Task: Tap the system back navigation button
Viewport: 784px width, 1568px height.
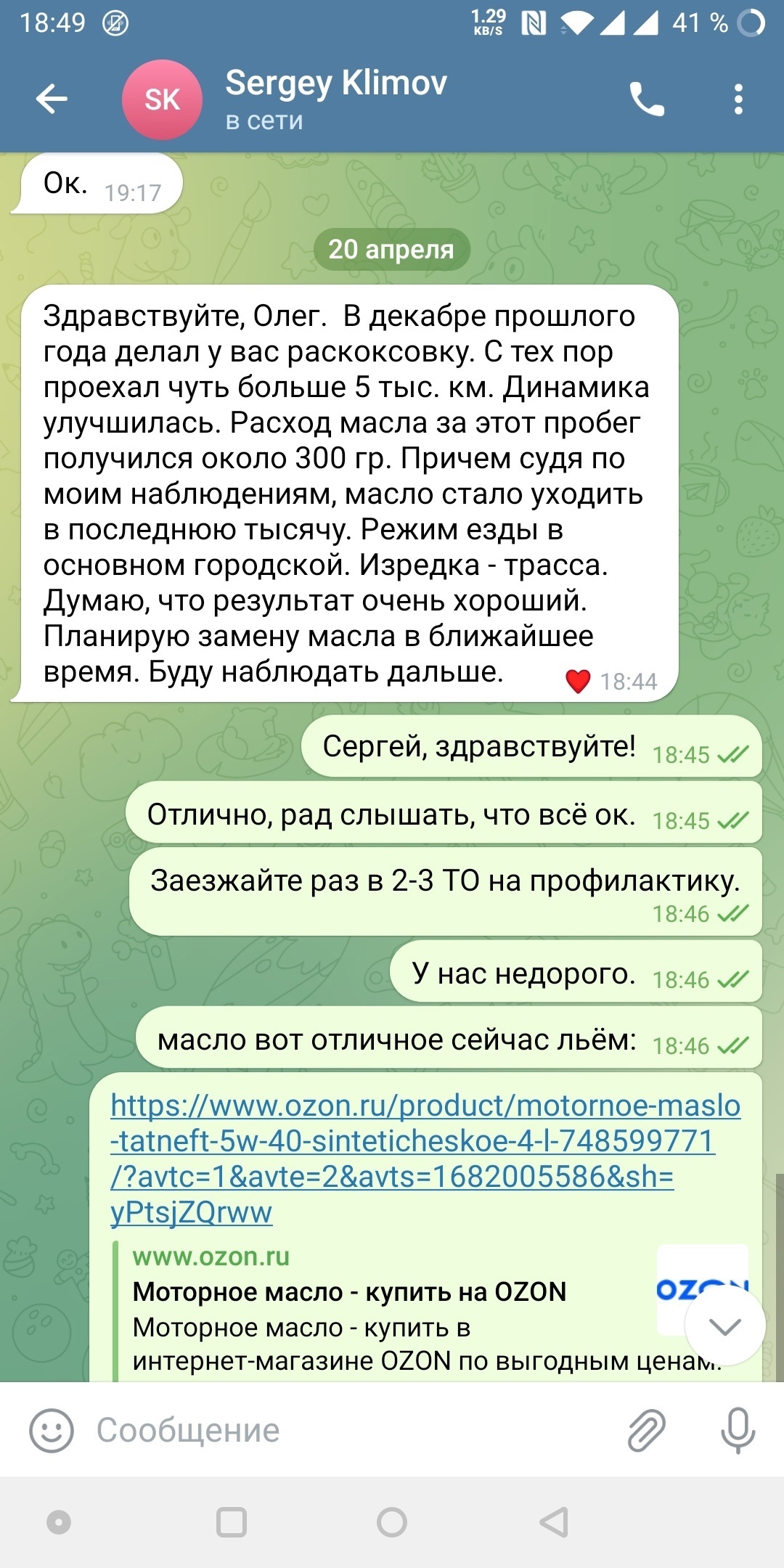Action: (x=553, y=1522)
